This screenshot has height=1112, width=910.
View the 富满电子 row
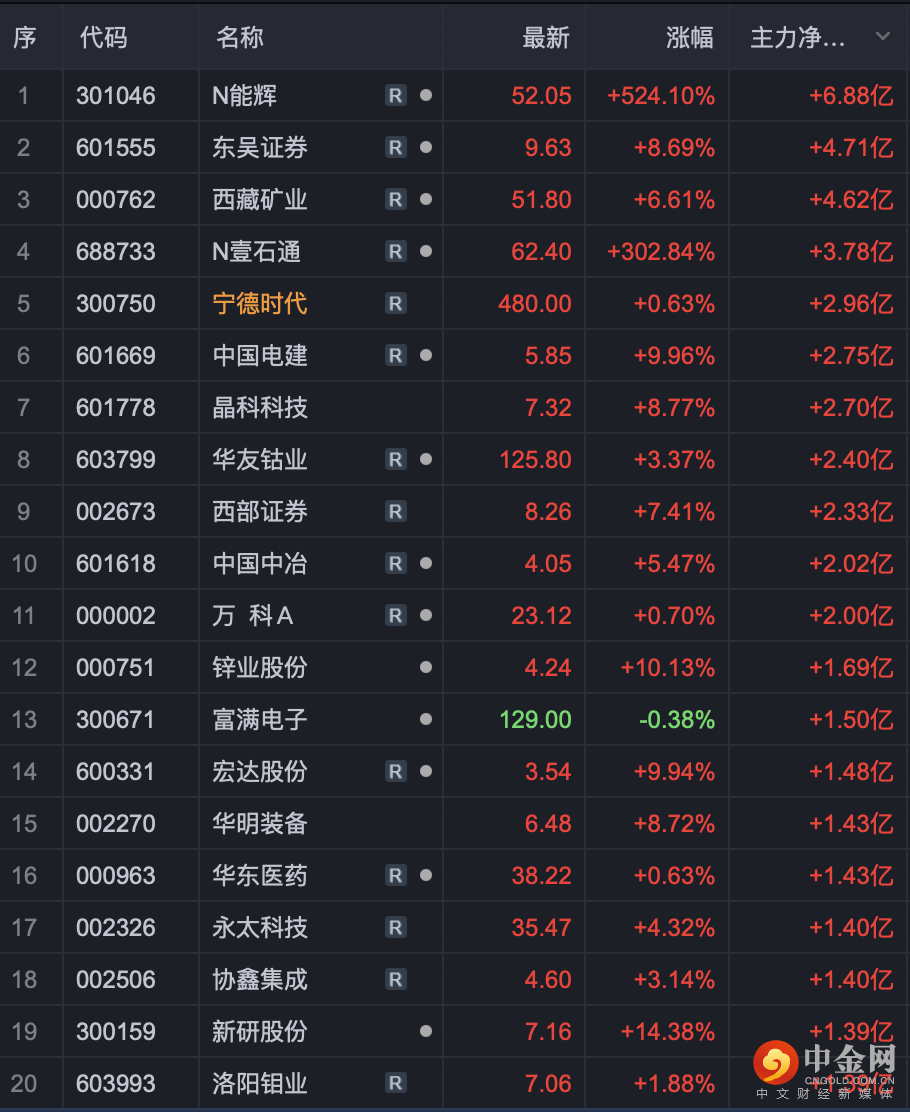pyautogui.click(x=260, y=720)
